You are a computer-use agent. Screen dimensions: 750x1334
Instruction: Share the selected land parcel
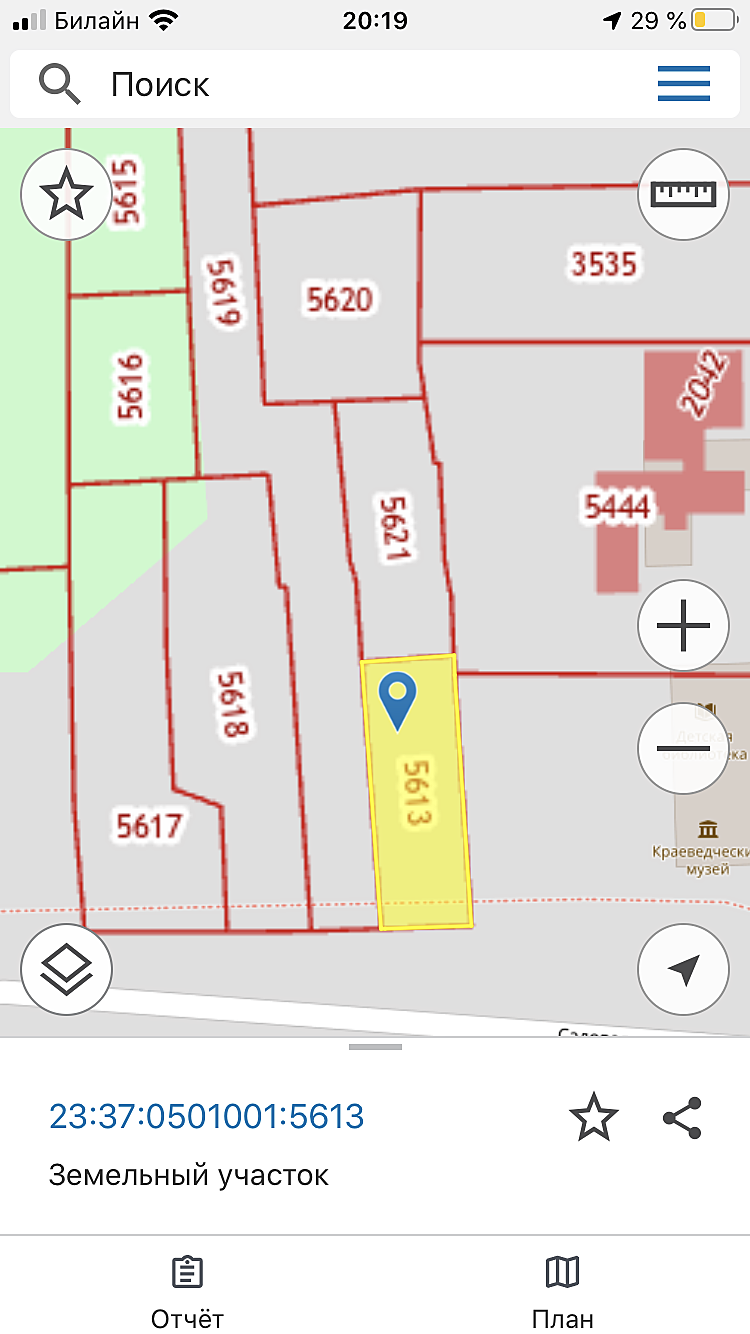pyautogui.click(x=682, y=1117)
